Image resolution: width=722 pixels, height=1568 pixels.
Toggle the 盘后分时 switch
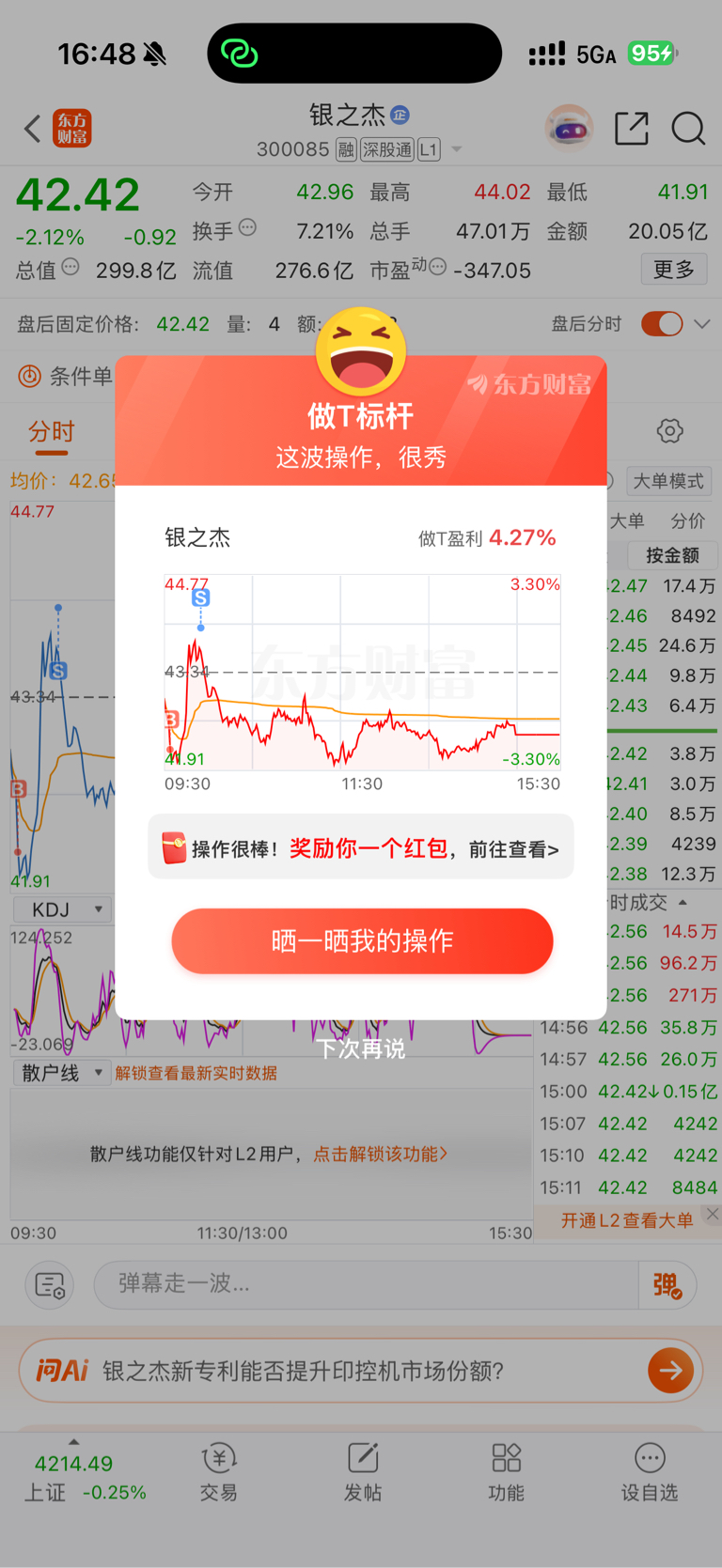click(x=662, y=324)
